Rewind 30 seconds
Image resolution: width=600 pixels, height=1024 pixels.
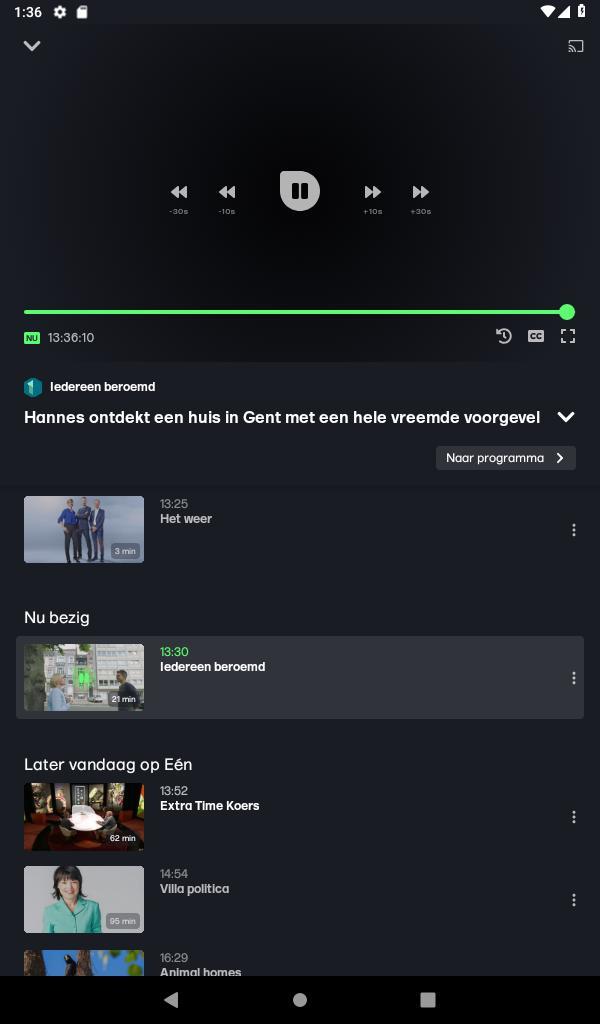tap(178, 193)
